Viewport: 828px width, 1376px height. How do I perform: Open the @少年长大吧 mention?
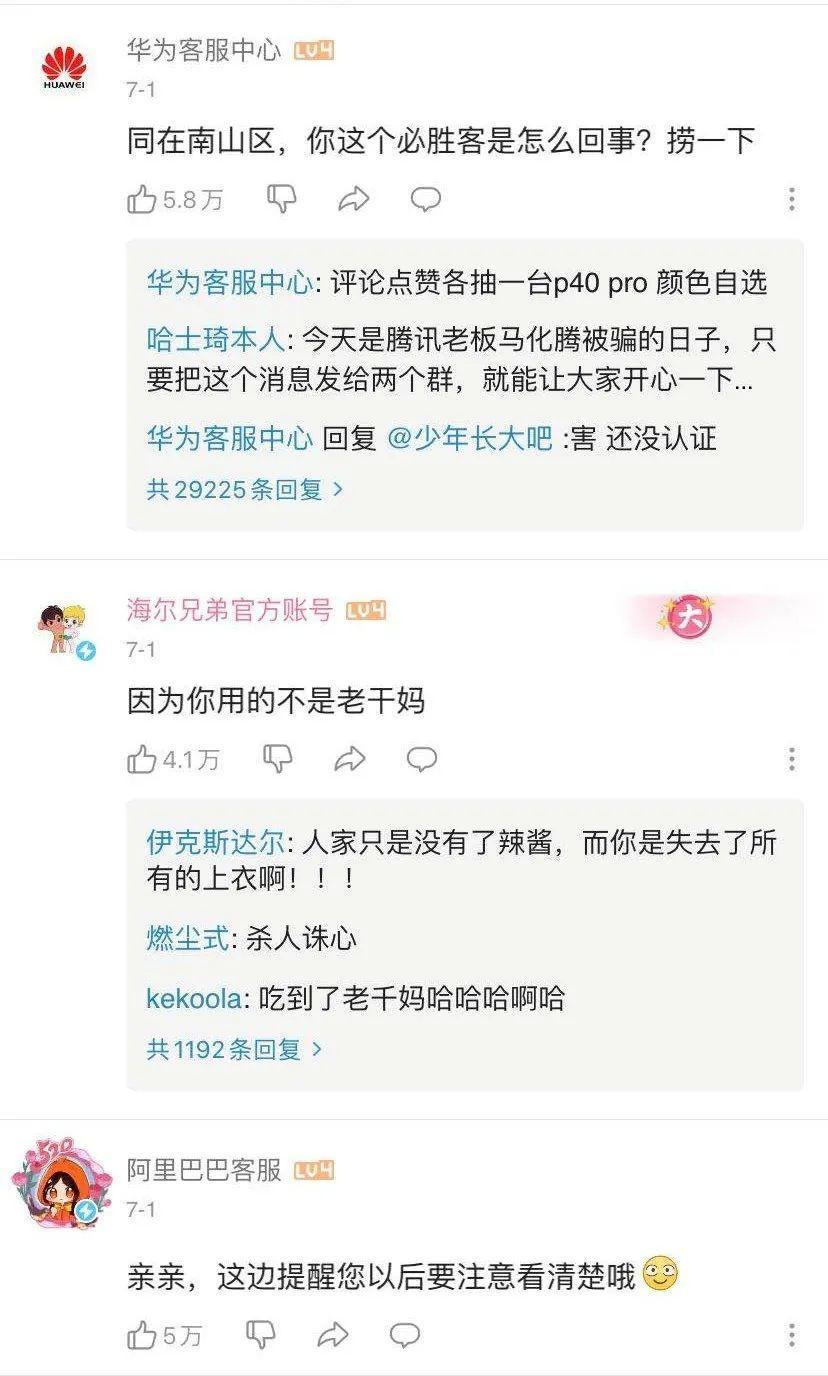coord(469,438)
